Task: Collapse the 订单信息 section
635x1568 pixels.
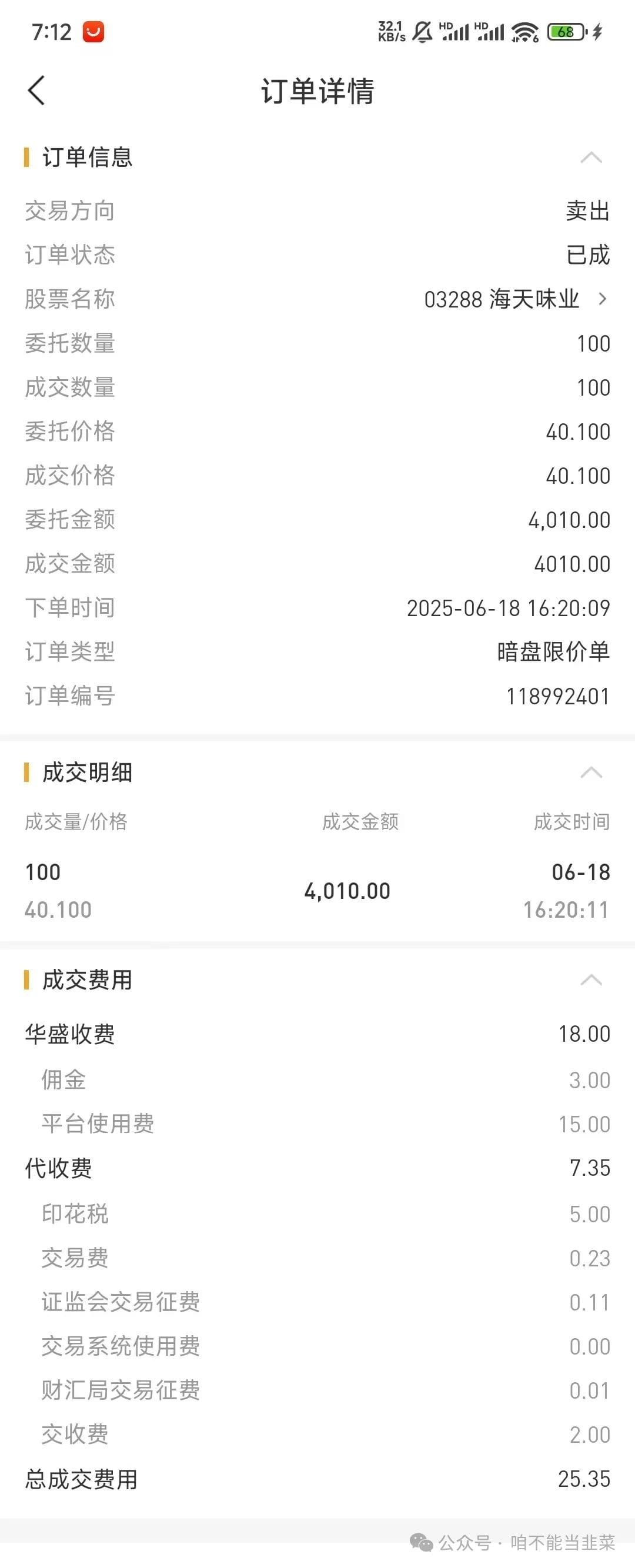Action: pos(590,158)
